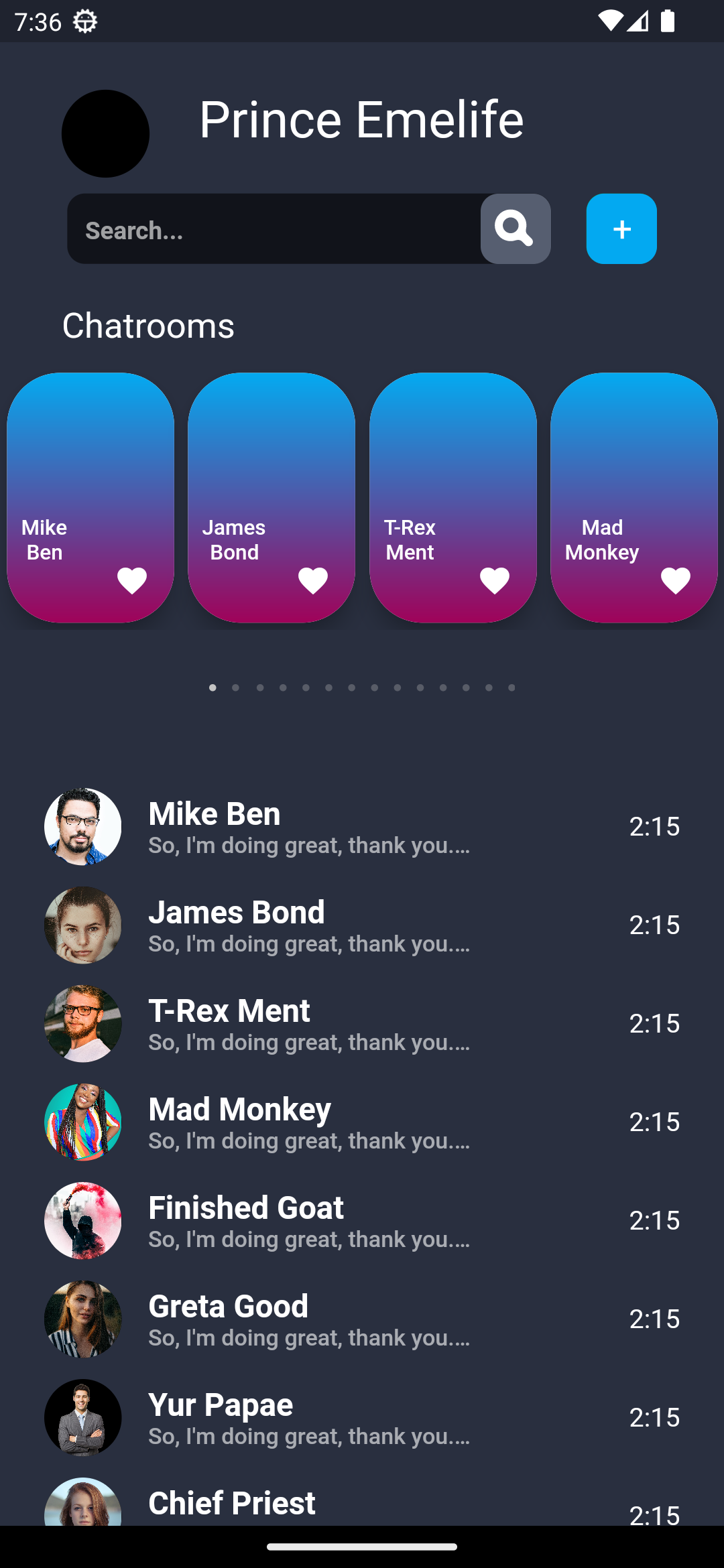Toggle favorite heart on T-Rex Ment chatroom

tap(495, 579)
